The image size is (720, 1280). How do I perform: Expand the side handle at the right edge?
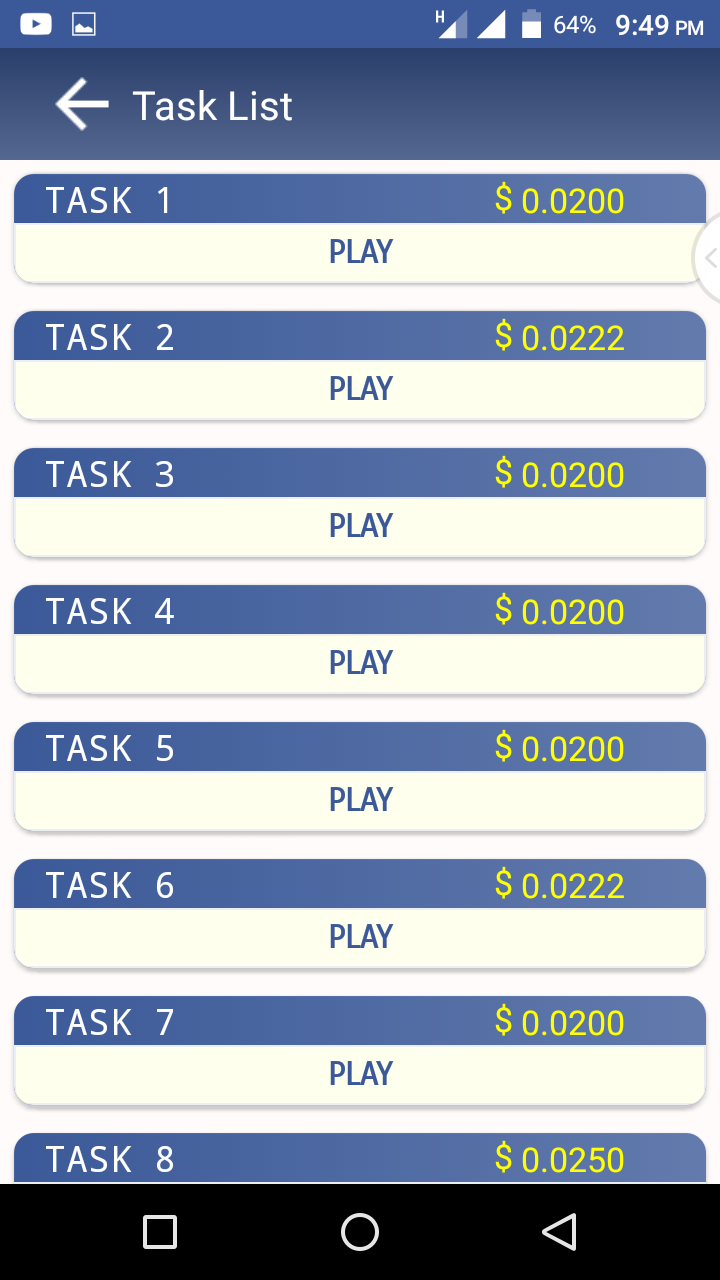pos(708,258)
